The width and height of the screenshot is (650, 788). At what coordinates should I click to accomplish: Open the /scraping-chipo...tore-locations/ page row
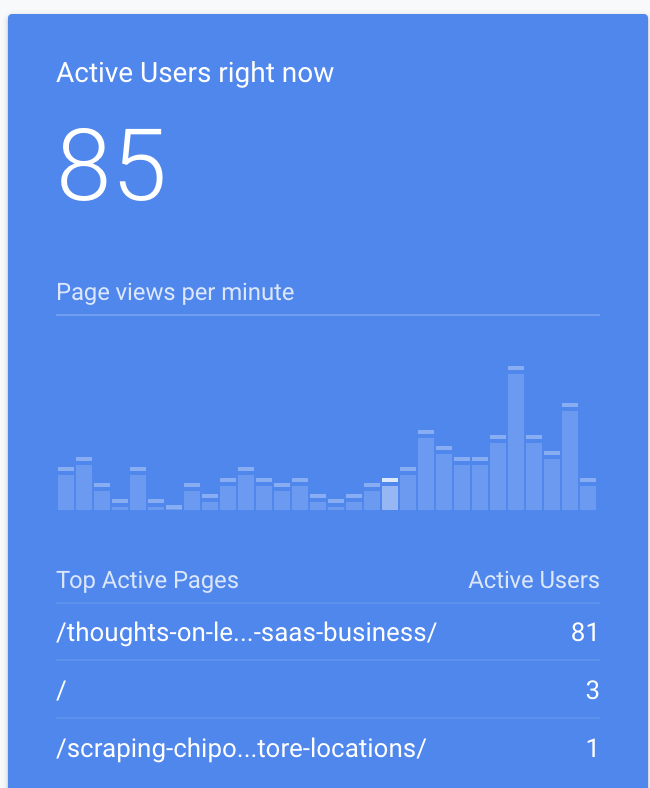241,748
